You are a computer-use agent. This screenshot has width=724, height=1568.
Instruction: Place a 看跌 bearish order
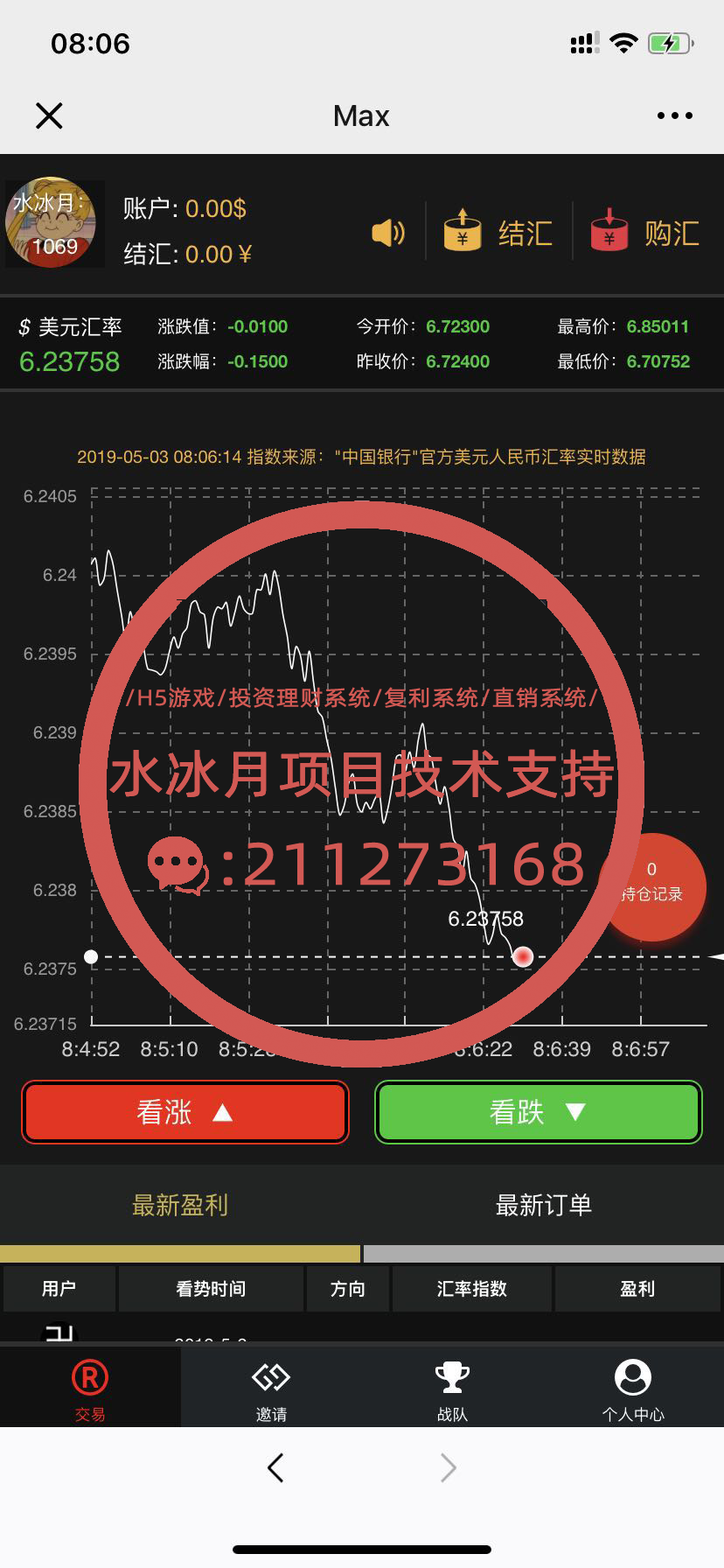coord(539,1112)
